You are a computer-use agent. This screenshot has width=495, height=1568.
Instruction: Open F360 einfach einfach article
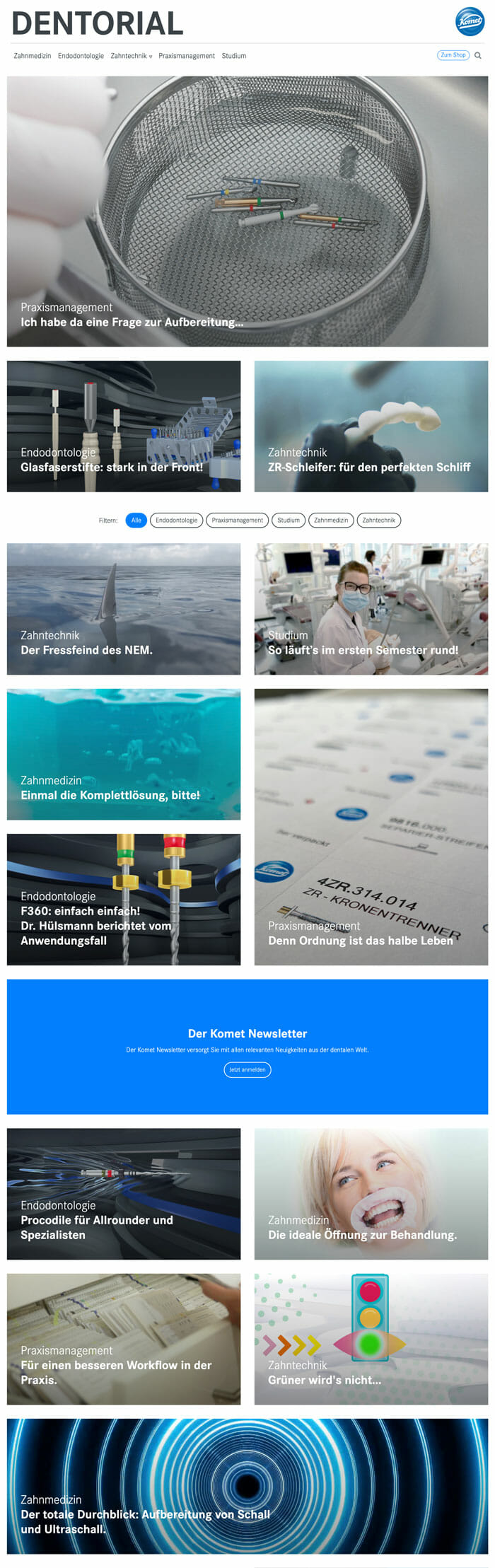124,900
